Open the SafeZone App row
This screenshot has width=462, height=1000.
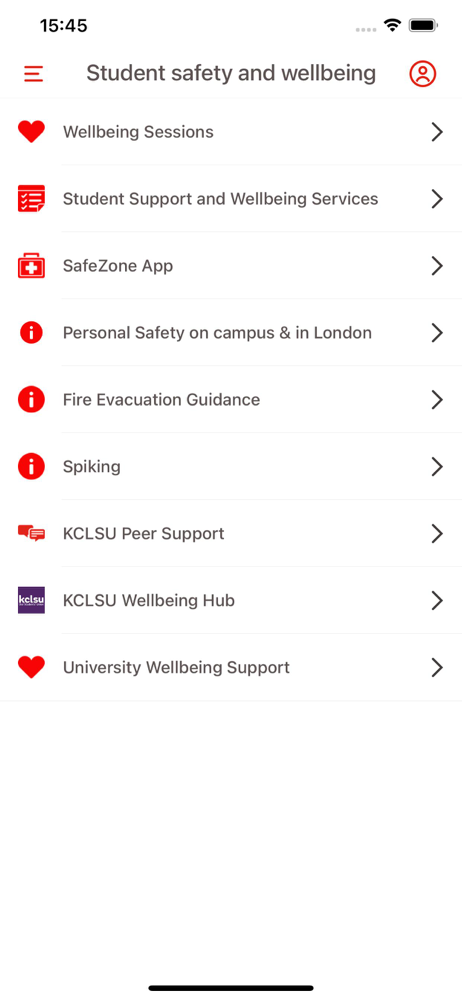[231, 266]
